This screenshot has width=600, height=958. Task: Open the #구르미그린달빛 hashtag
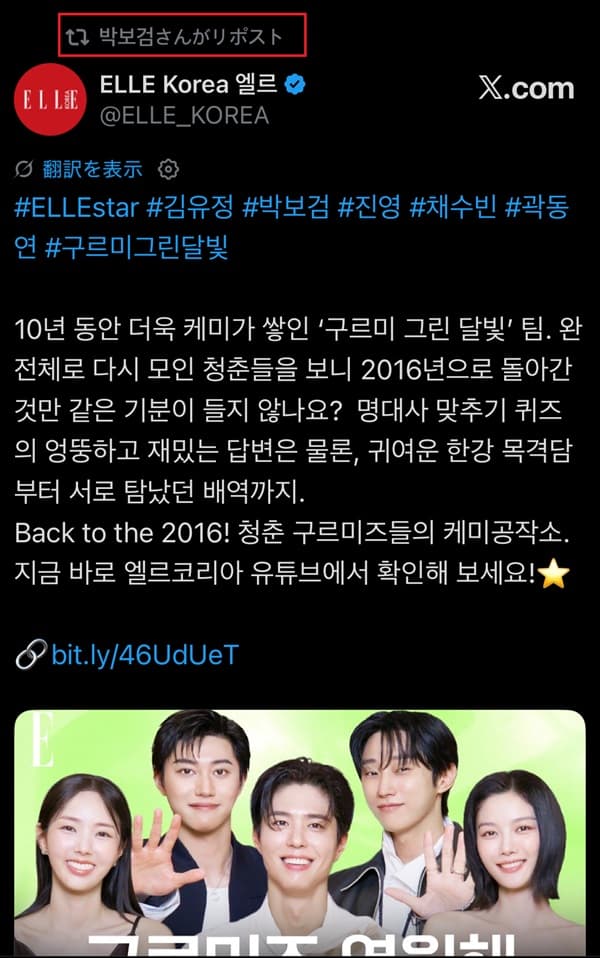click(x=137, y=248)
